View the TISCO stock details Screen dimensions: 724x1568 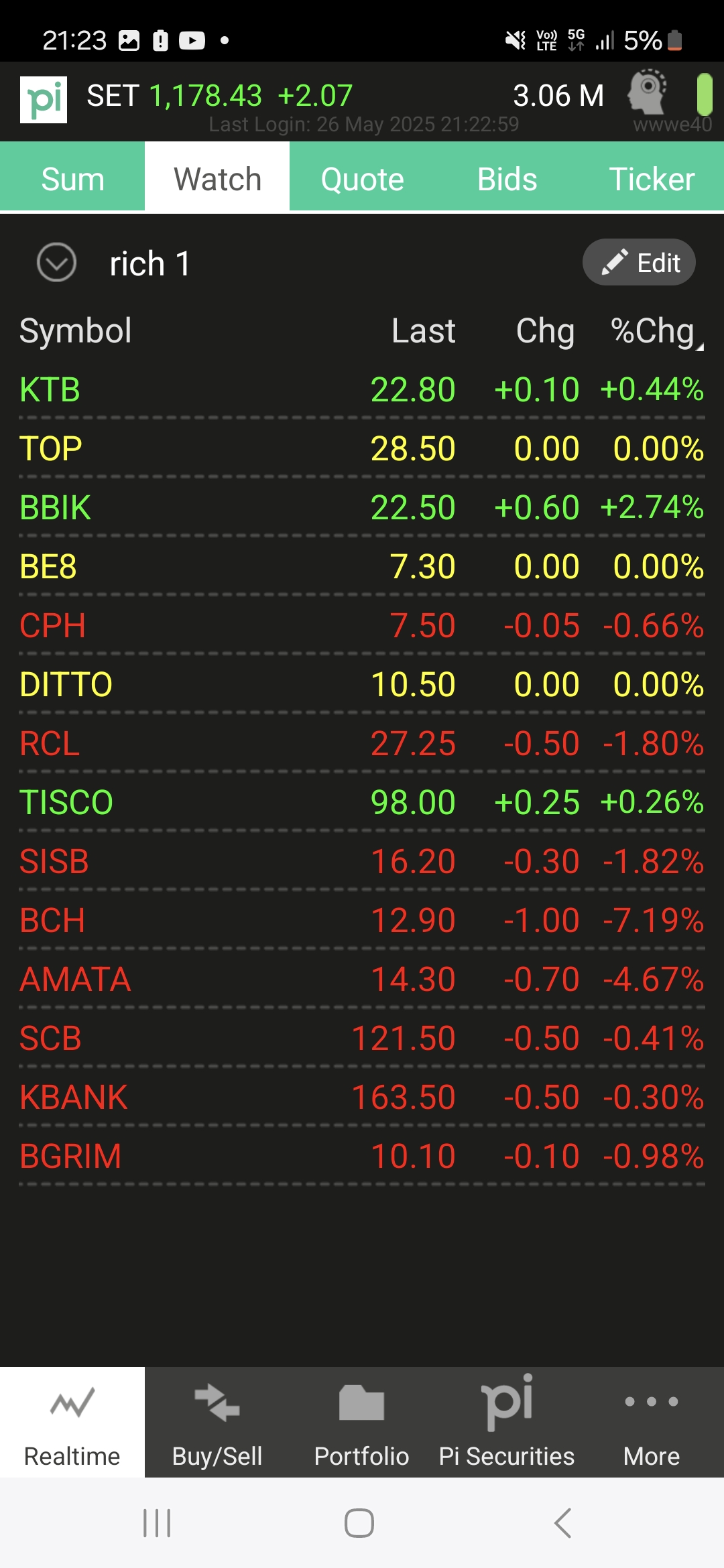point(362,802)
